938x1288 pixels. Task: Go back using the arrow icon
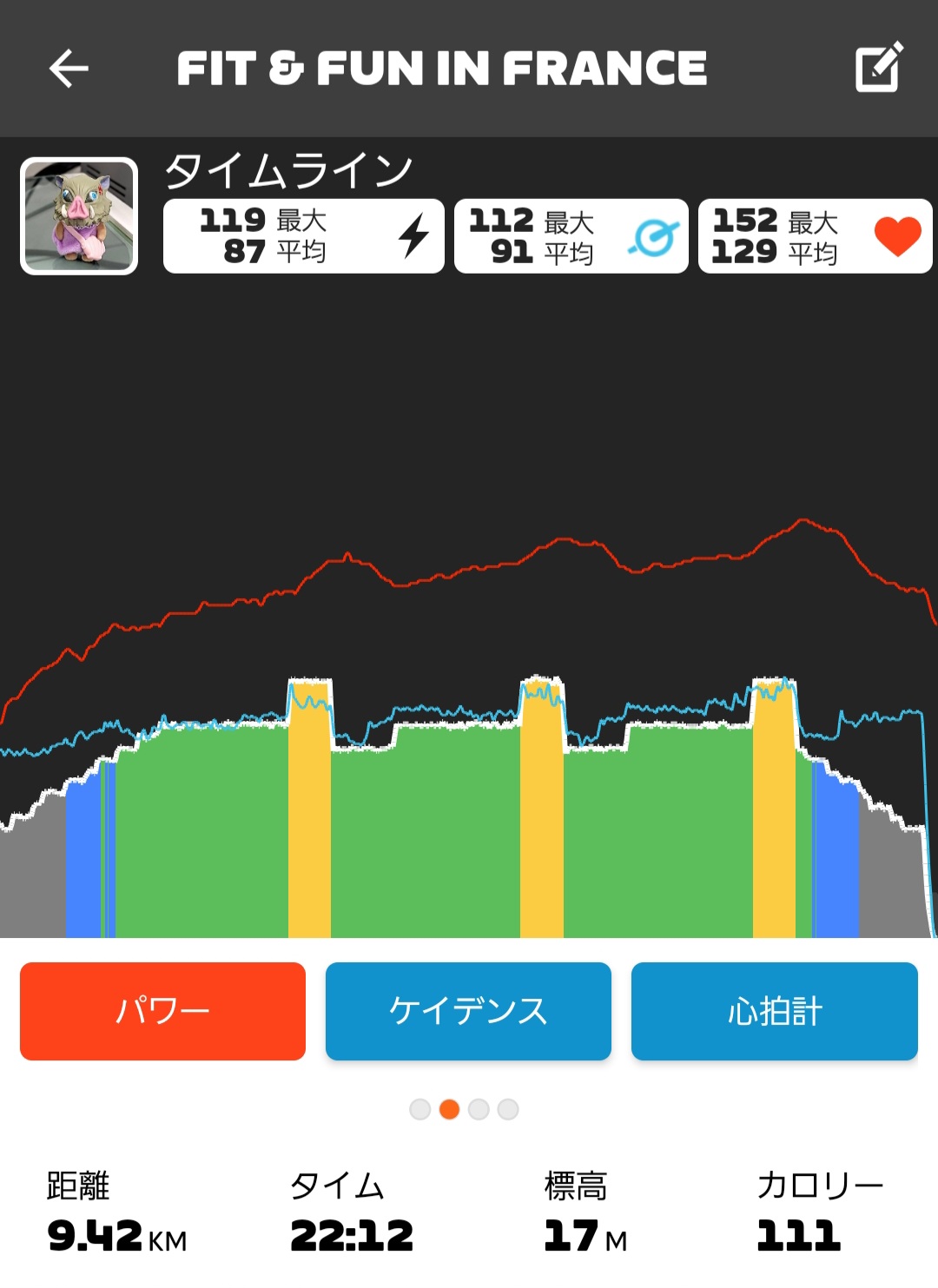(69, 69)
